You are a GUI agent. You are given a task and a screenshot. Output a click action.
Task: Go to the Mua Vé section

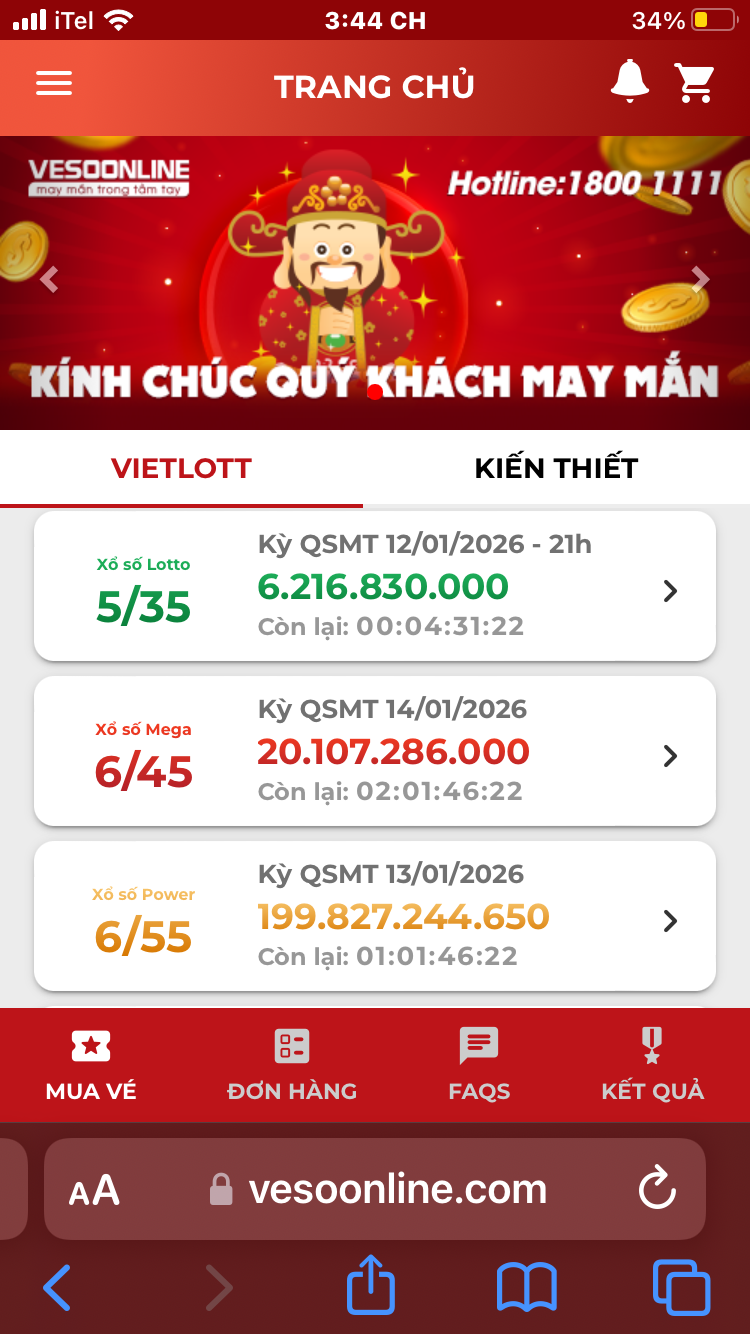pos(91,1065)
